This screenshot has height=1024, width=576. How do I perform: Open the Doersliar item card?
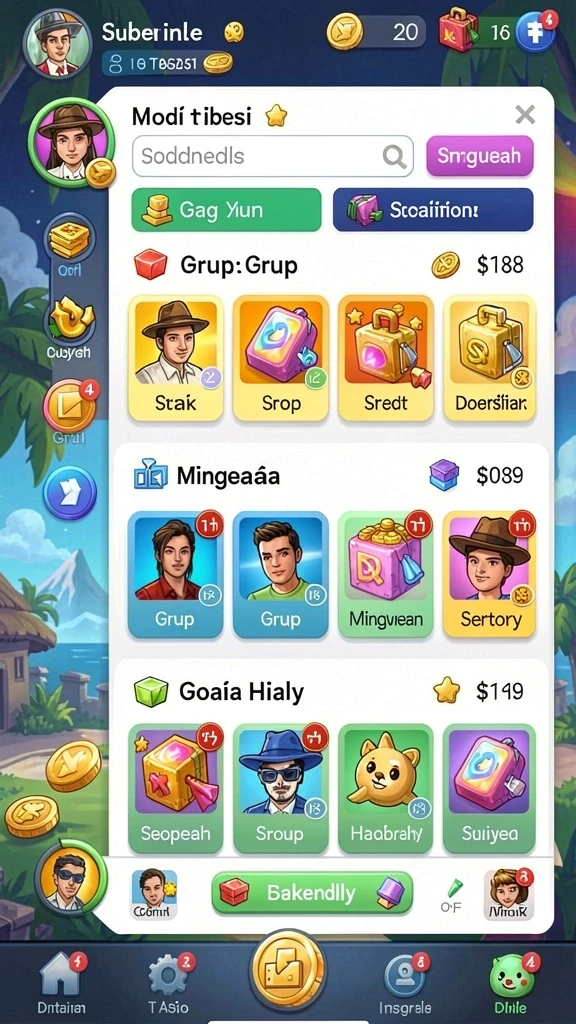pyautogui.click(x=490, y=359)
